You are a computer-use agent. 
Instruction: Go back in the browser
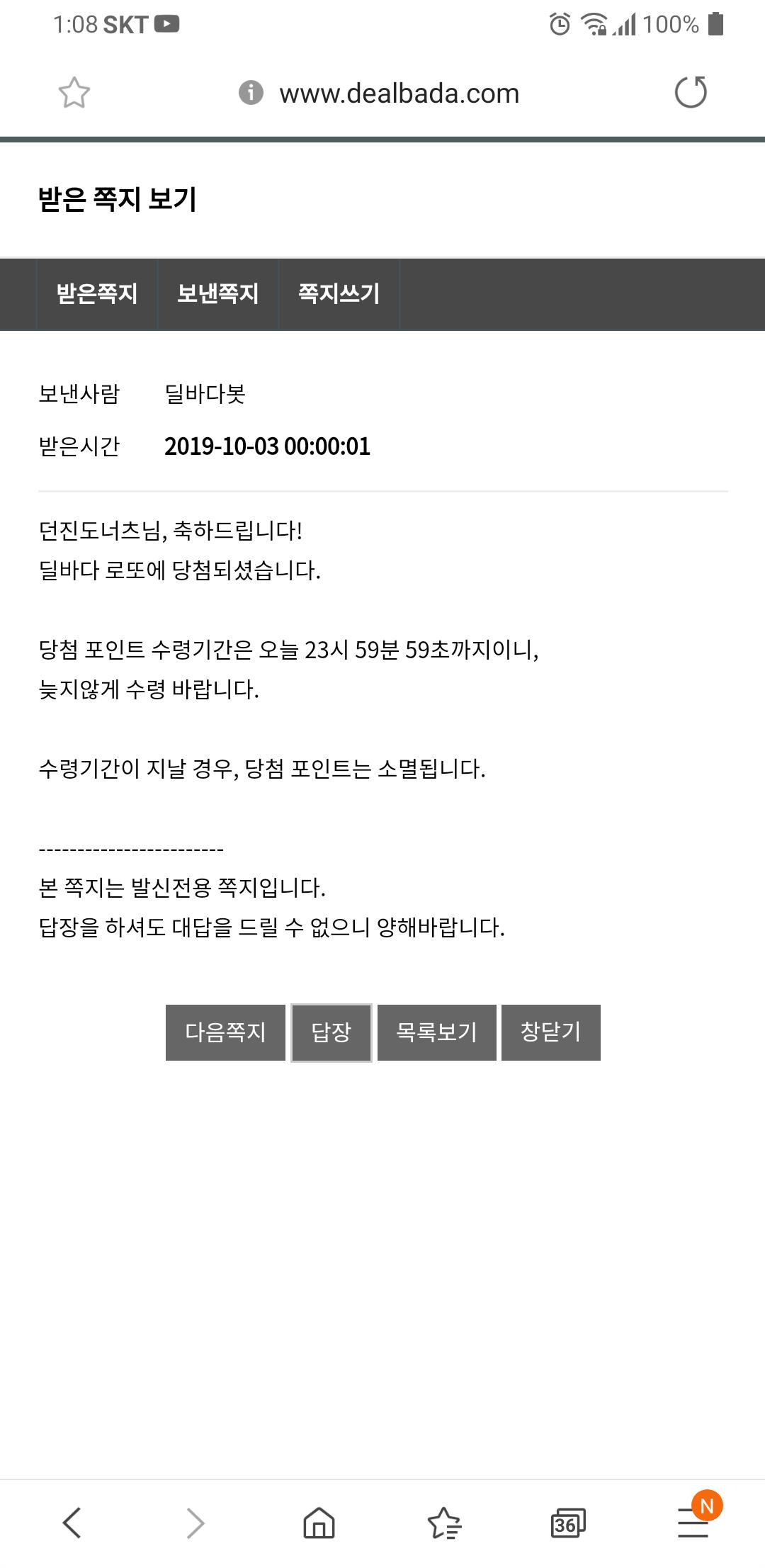[x=72, y=1522]
